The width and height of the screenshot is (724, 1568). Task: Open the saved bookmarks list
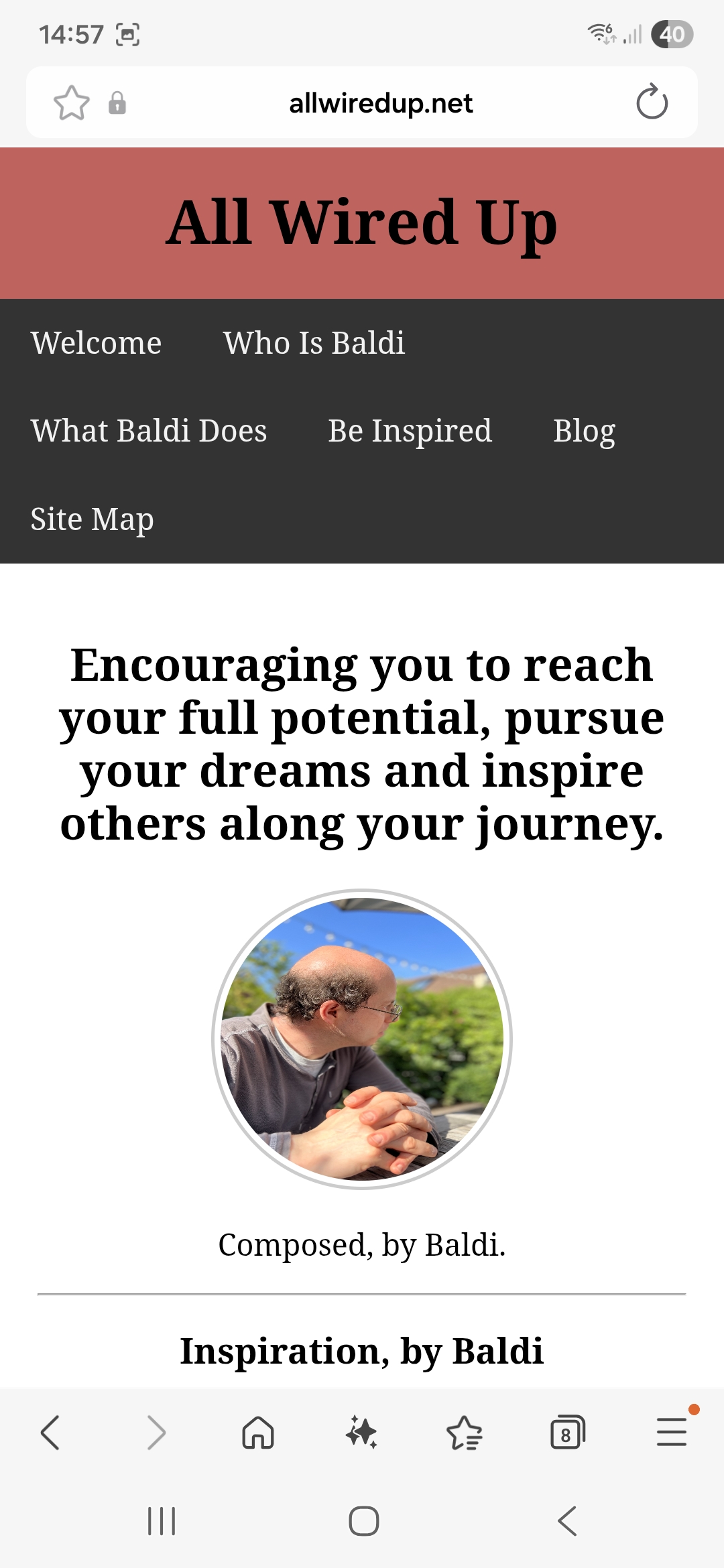click(x=464, y=1433)
